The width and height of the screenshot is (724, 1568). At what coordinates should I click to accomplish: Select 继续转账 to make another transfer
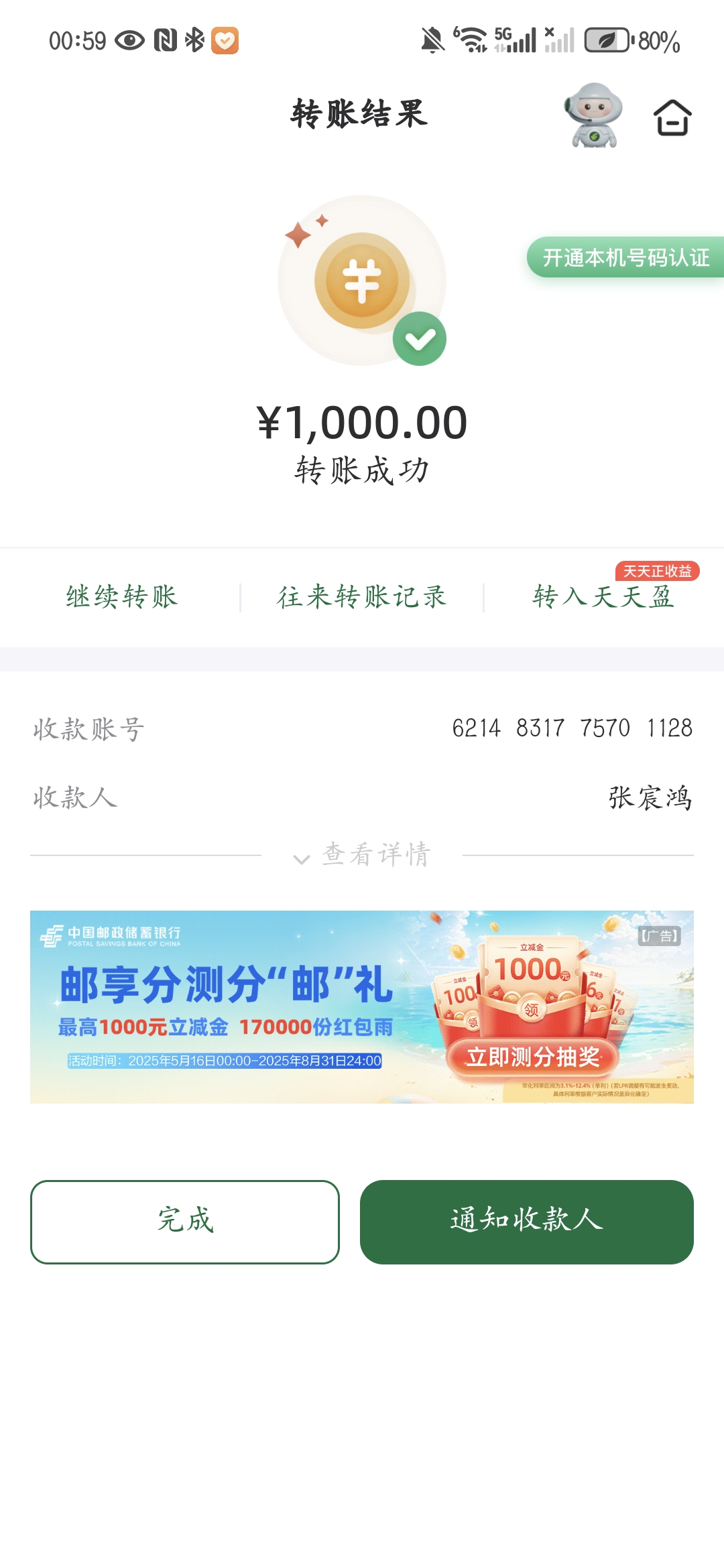point(121,596)
